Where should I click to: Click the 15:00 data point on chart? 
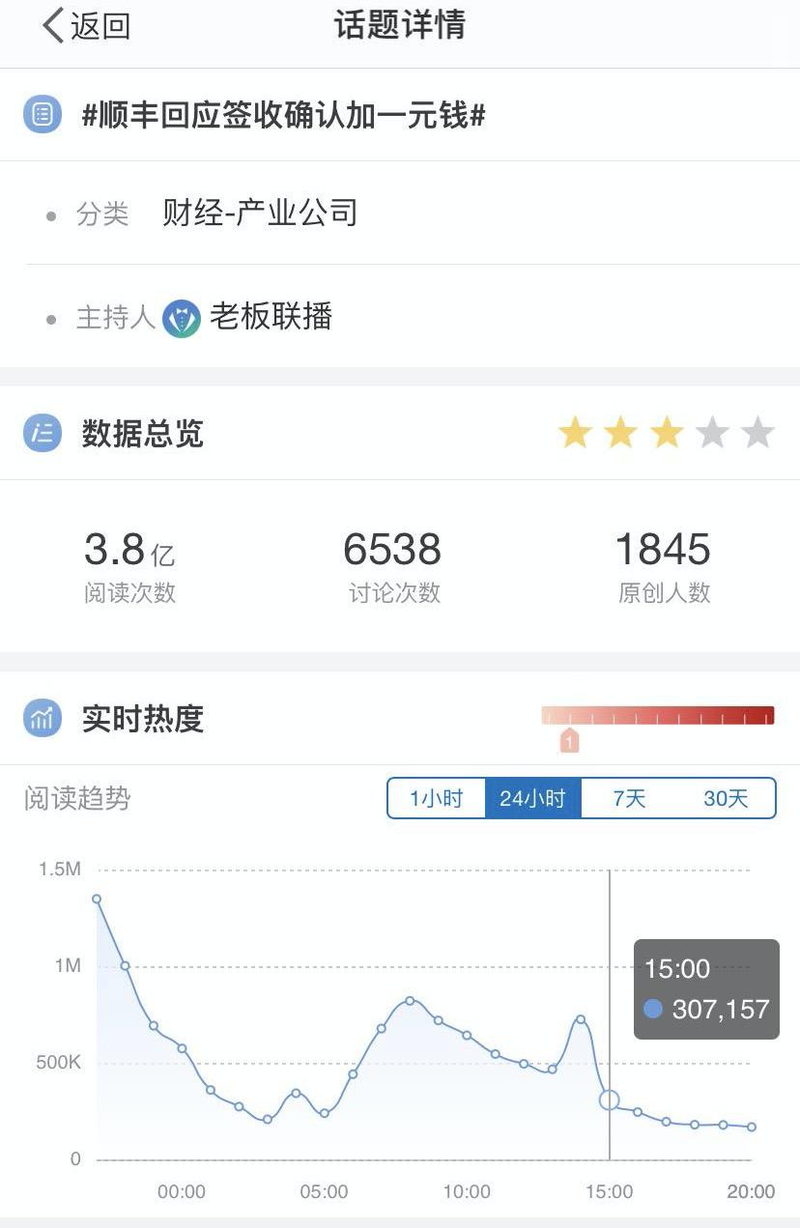click(610, 1100)
